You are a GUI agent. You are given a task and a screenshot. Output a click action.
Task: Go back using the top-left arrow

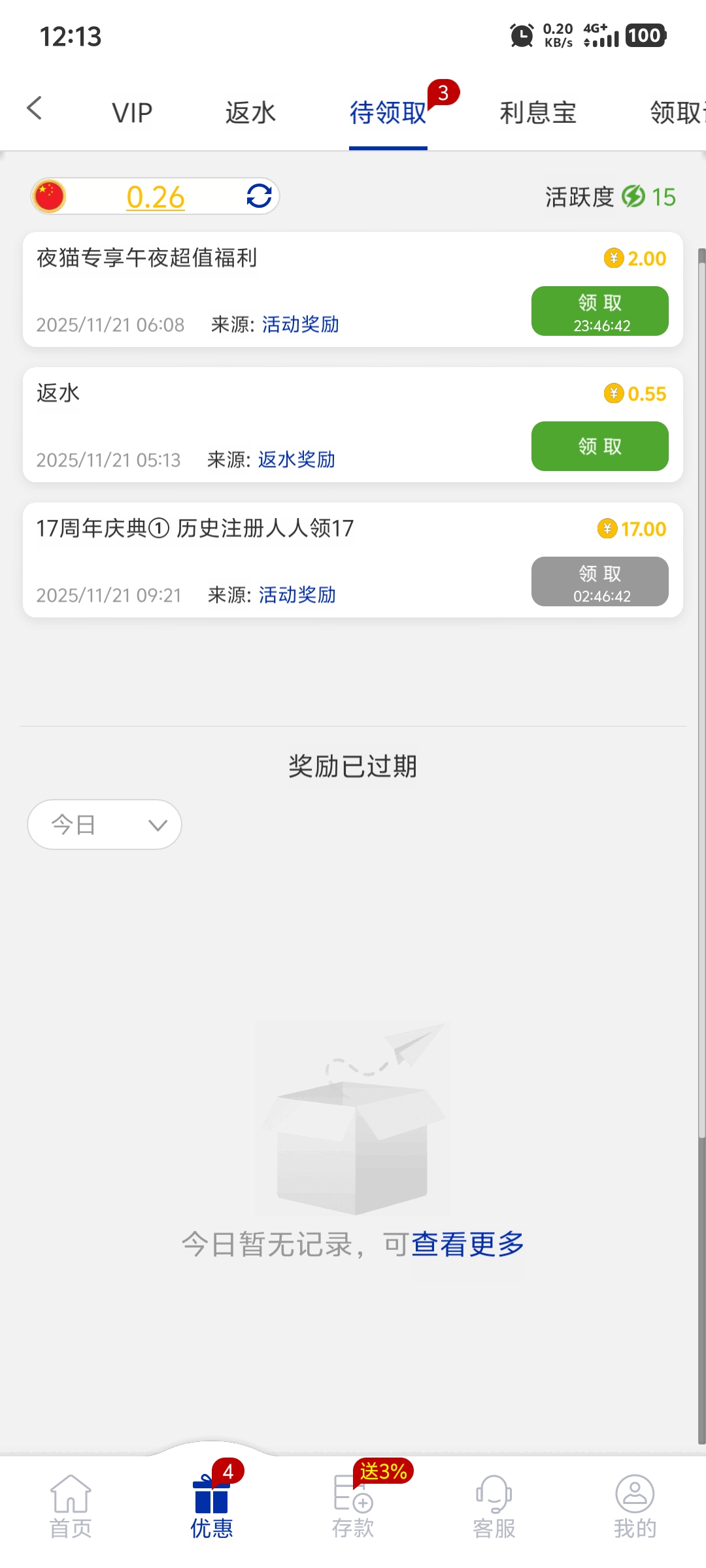click(35, 108)
